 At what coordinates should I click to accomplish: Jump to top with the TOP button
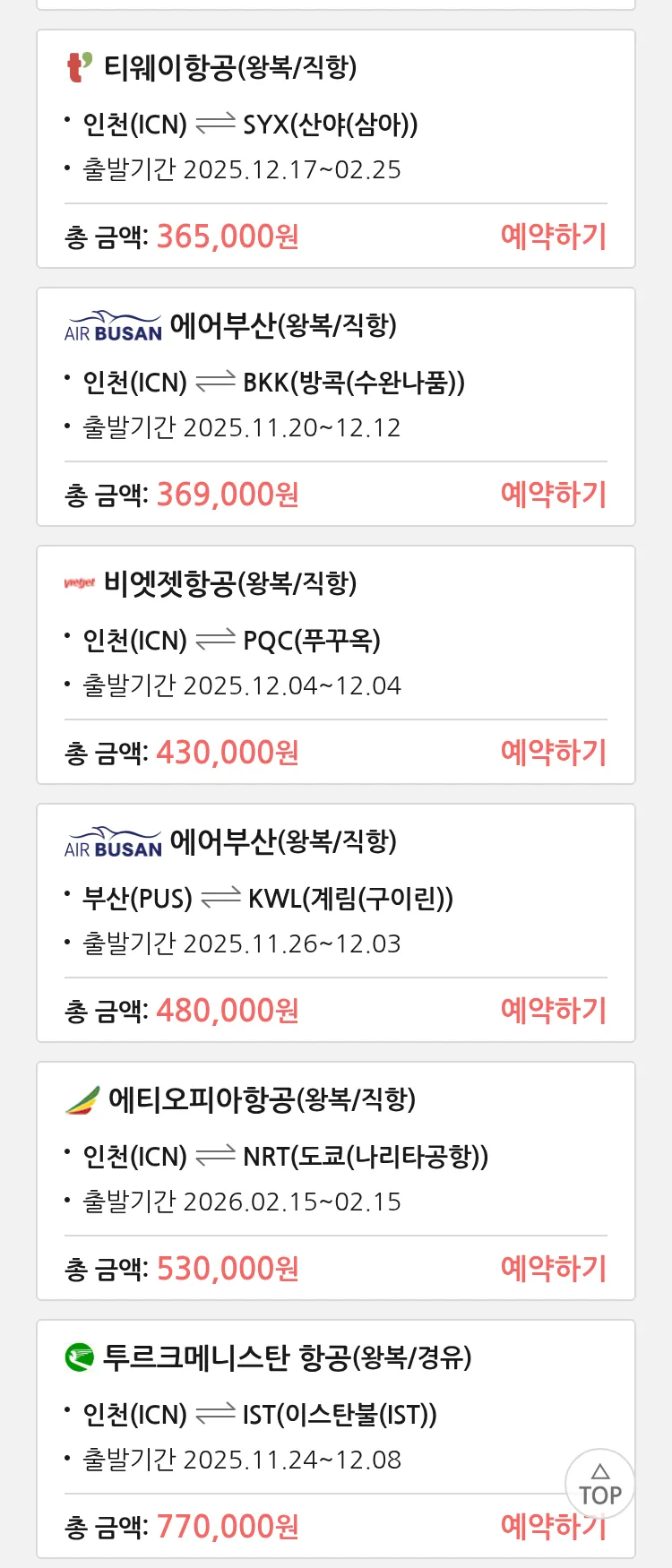click(x=599, y=1485)
